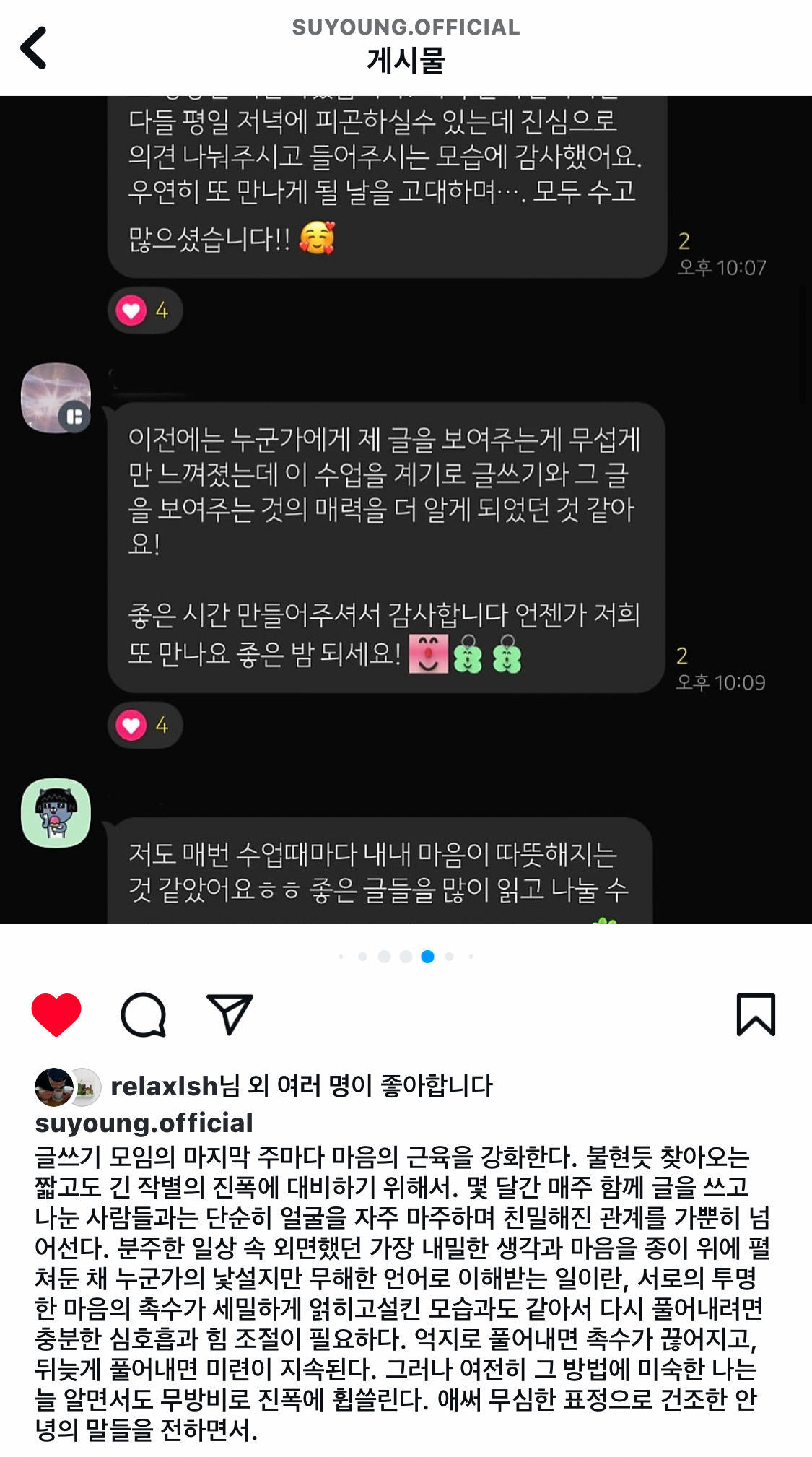Open comments with the speech bubble icon
The image size is (812, 1457).
tap(143, 1014)
